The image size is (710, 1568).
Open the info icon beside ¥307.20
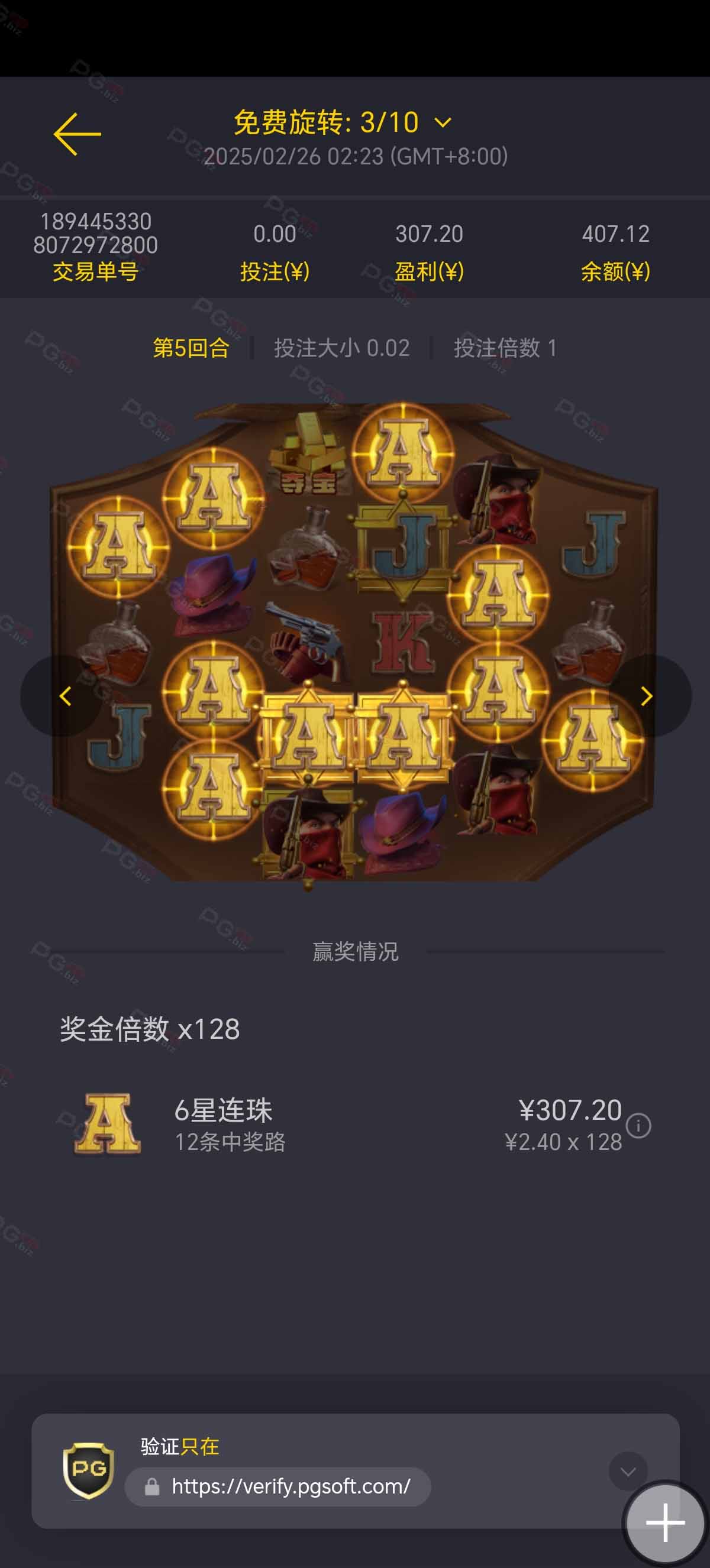(638, 1125)
